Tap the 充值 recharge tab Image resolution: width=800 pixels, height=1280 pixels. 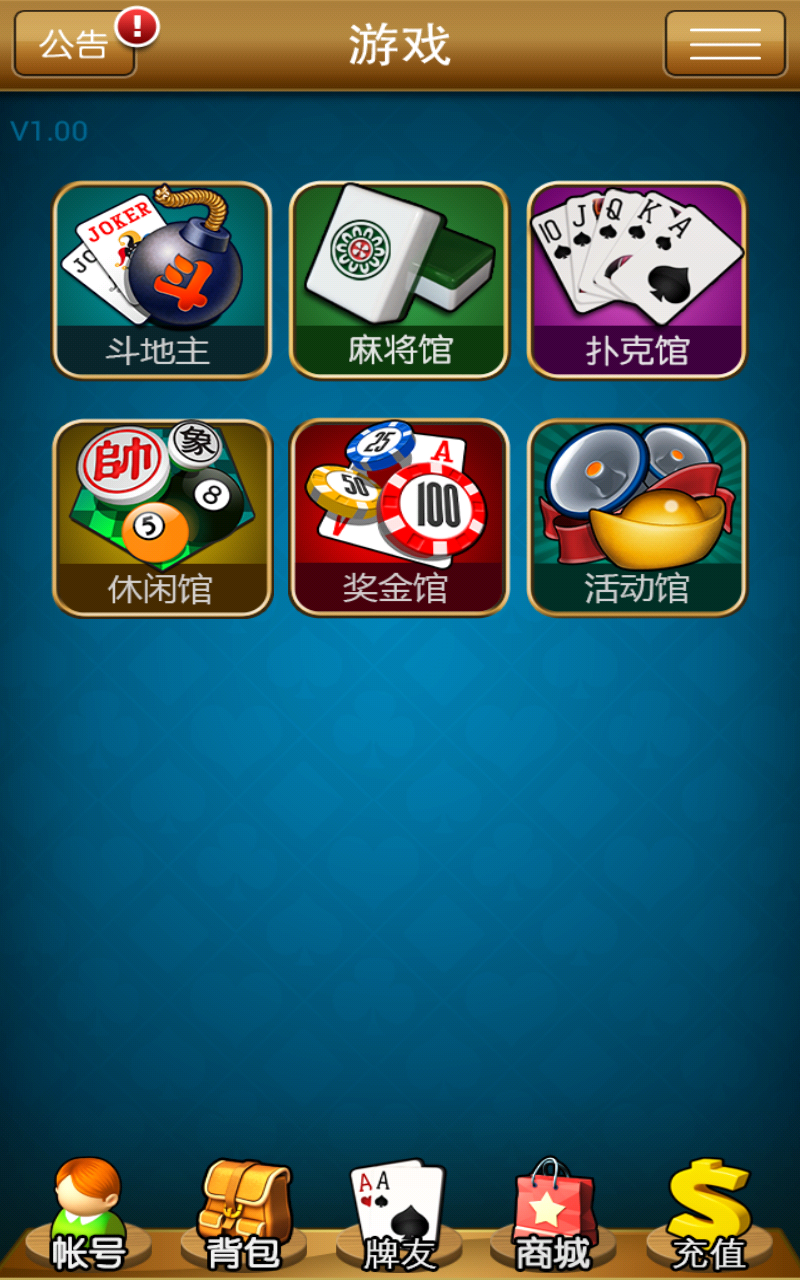708,1215
